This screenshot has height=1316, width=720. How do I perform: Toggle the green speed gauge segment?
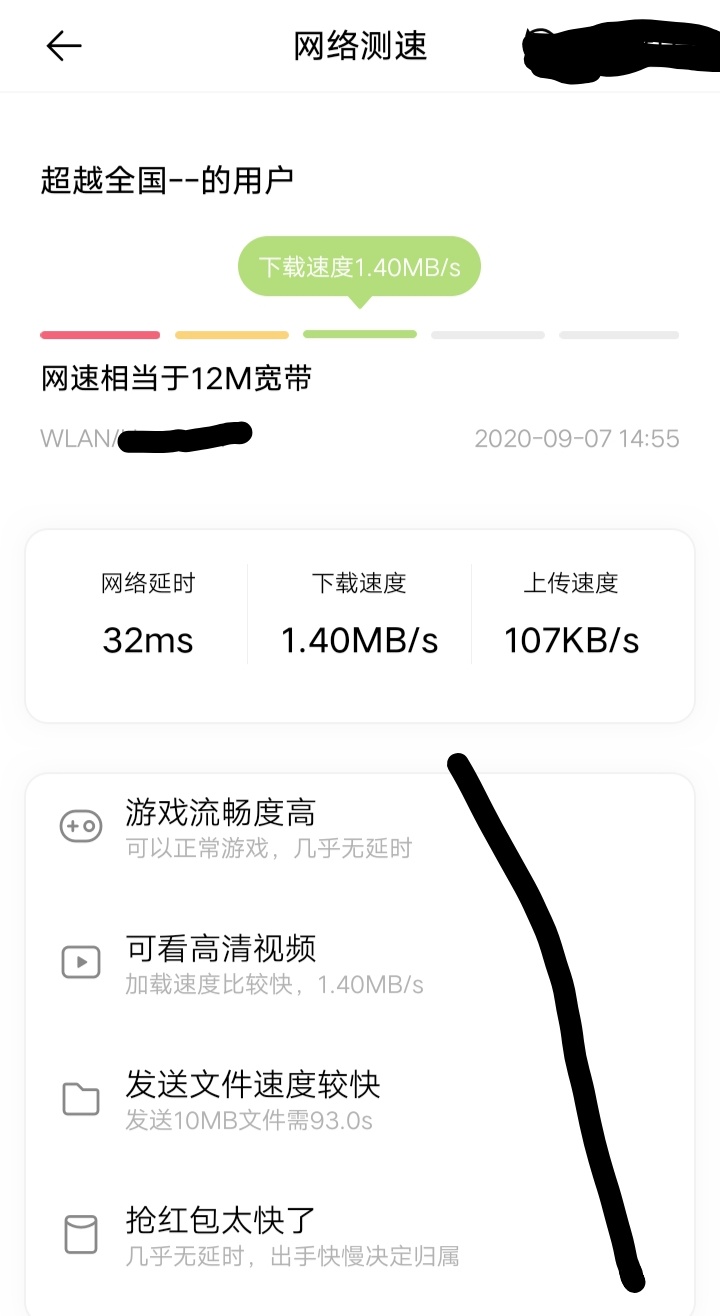(x=360, y=334)
